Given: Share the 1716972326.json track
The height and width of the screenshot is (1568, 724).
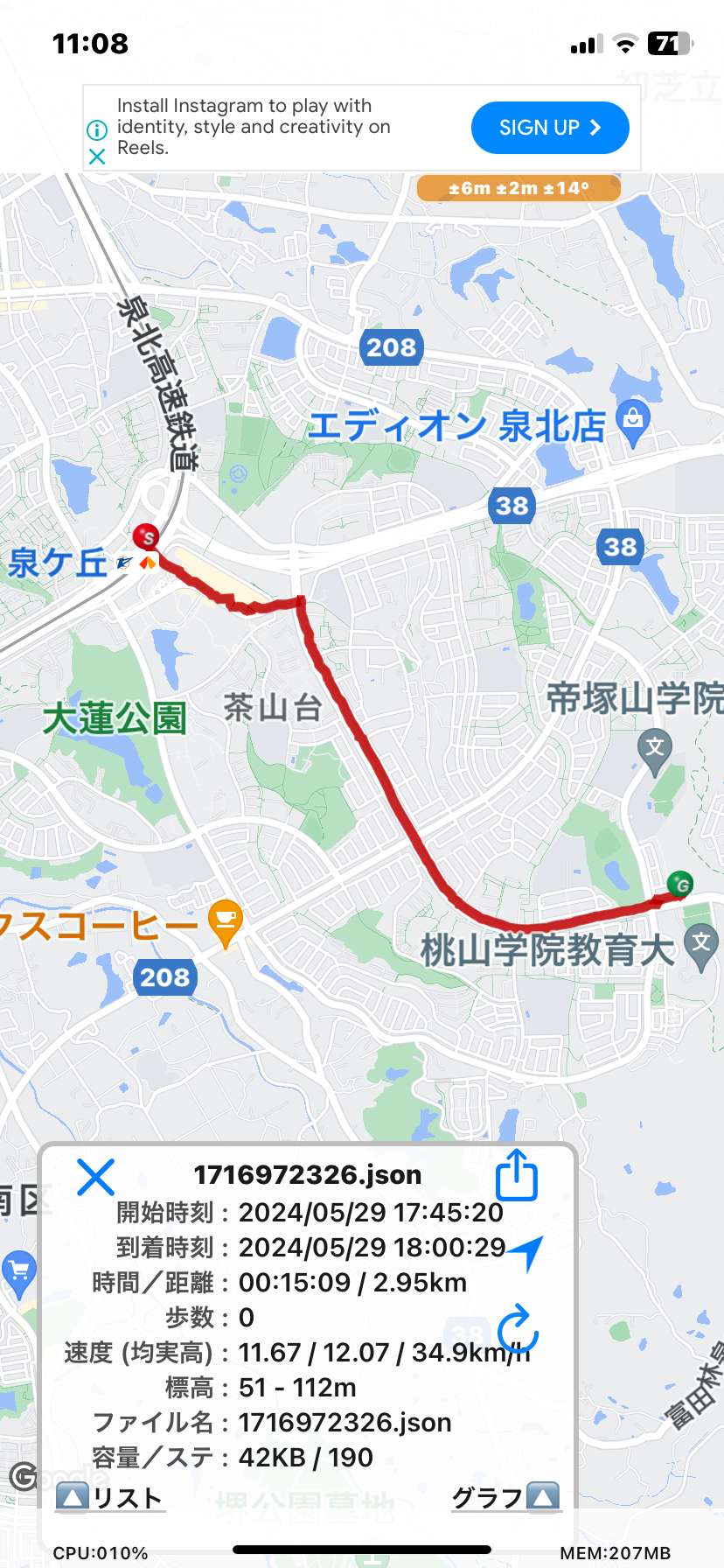Looking at the screenshot, I should click(517, 1175).
